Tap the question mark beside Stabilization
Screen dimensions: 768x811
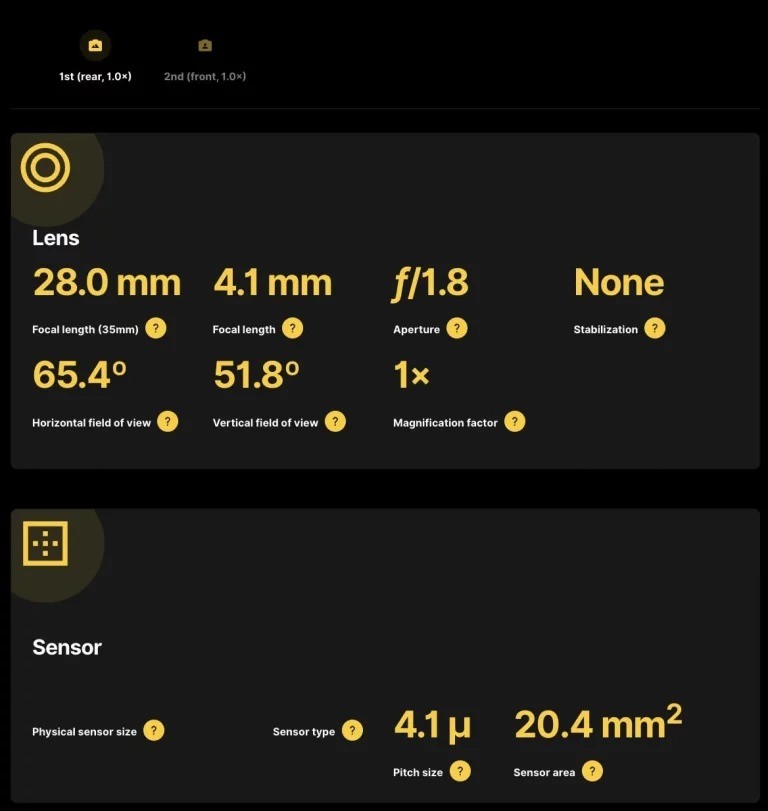(654, 328)
